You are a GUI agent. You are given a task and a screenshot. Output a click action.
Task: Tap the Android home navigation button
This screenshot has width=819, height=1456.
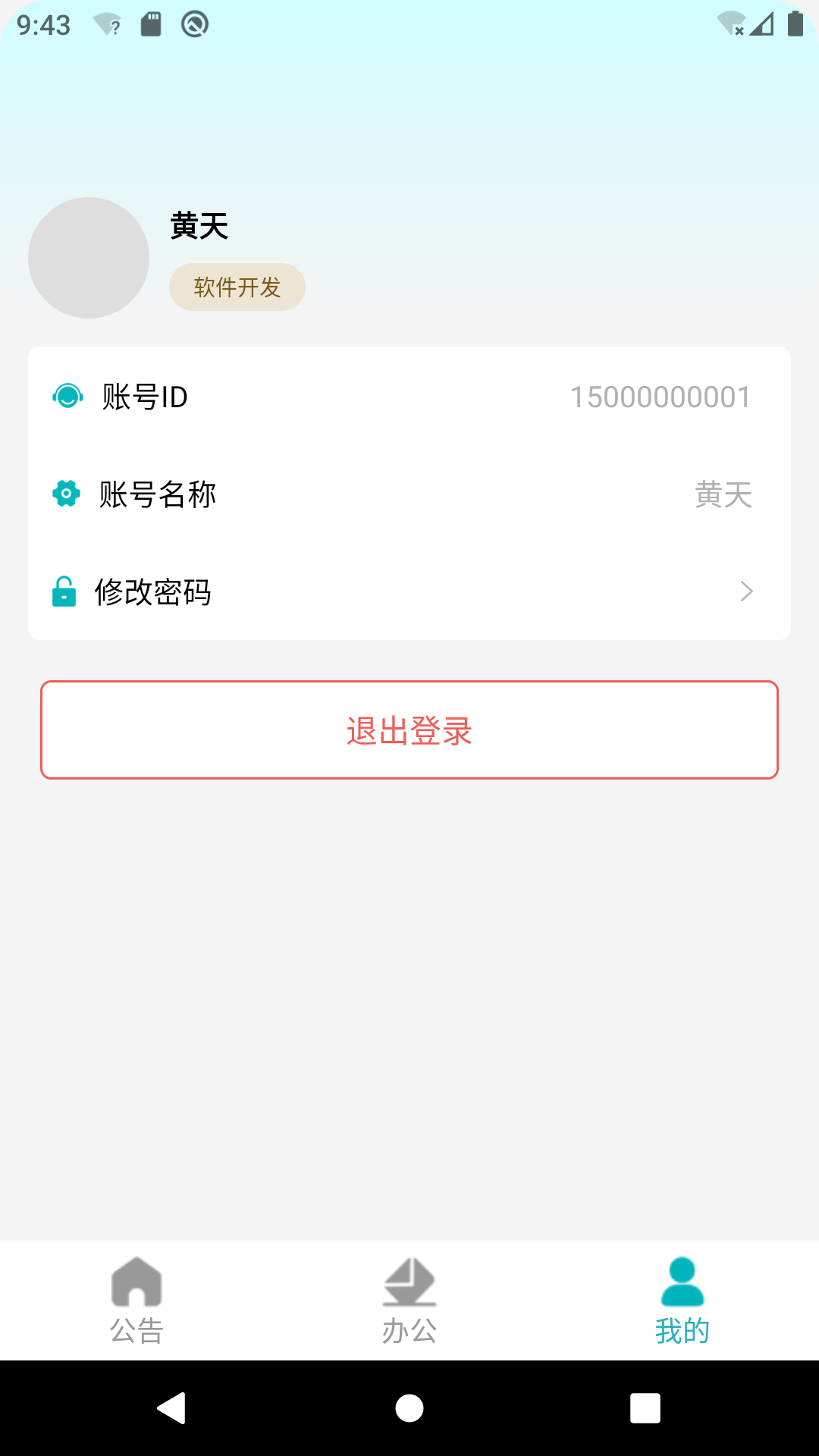point(409,1408)
